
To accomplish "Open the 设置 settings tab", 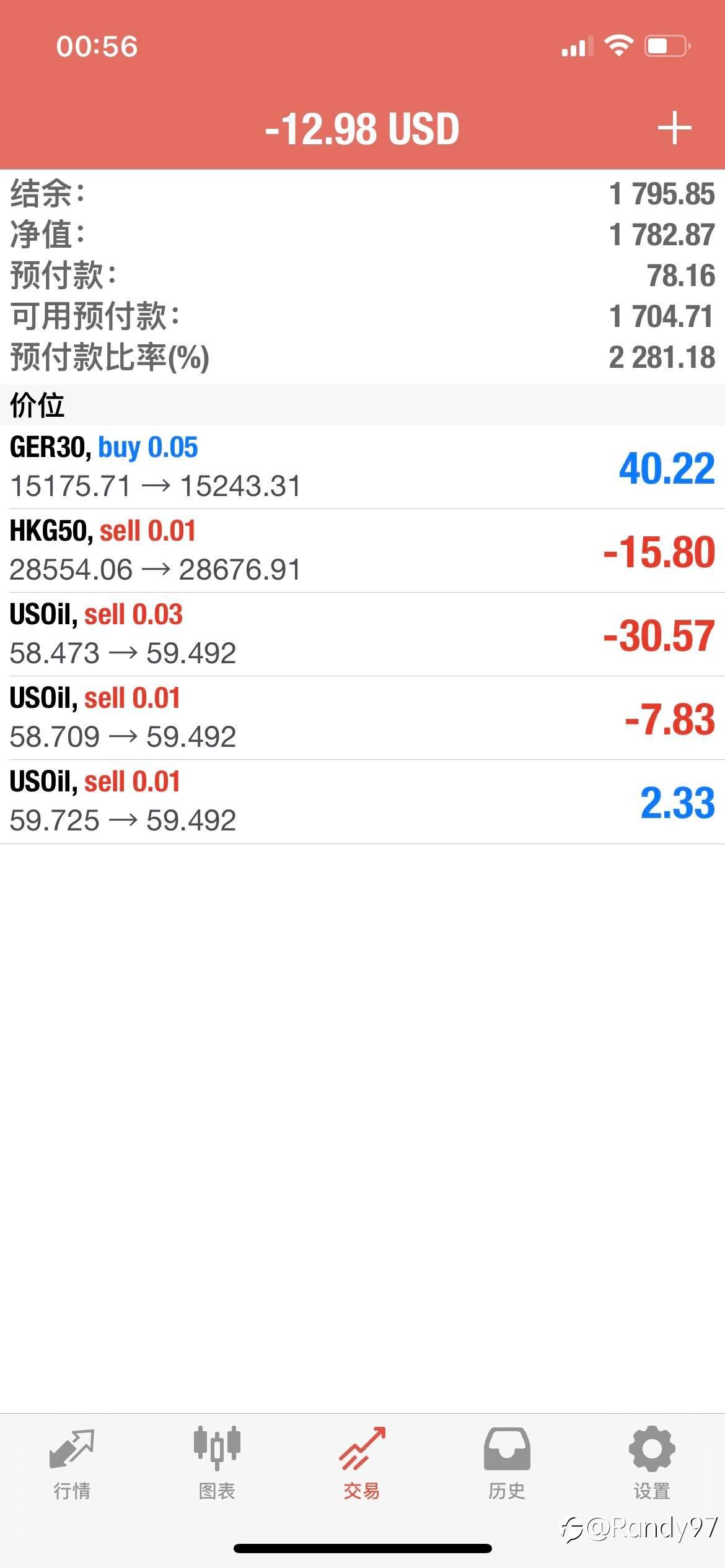I will point(652,1463).
